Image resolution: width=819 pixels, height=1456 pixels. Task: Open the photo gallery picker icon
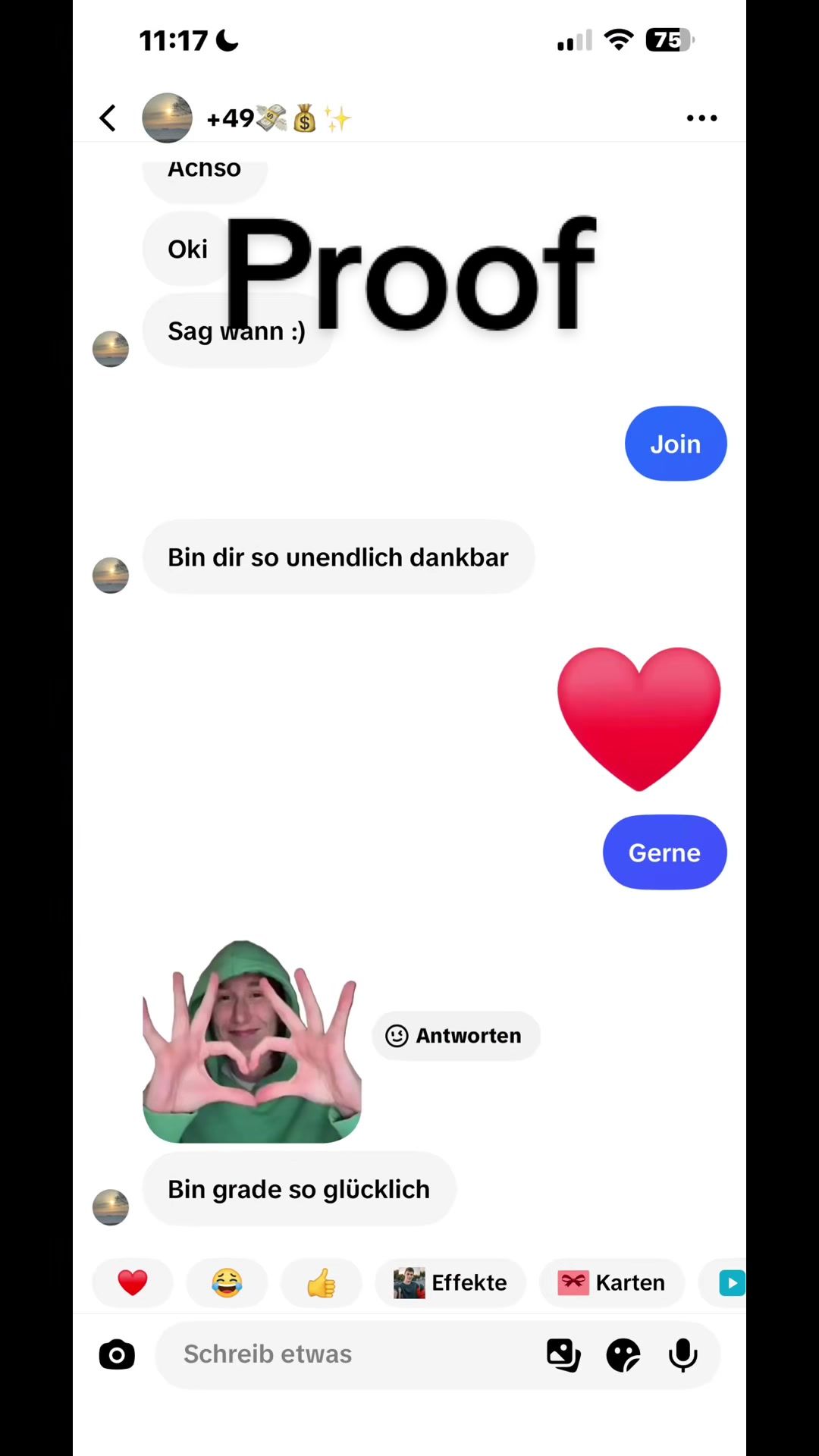[563, 1355]
